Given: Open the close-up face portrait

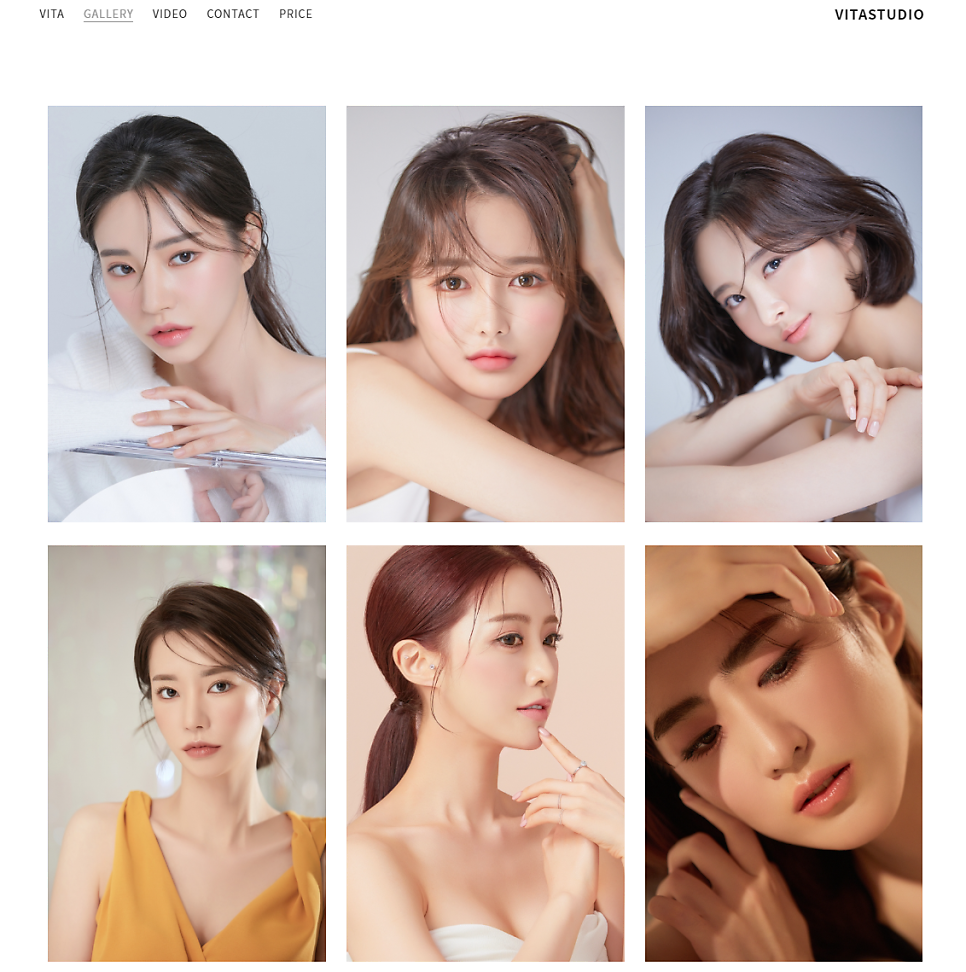Looking at the screenshot, I should coord(783,753).
